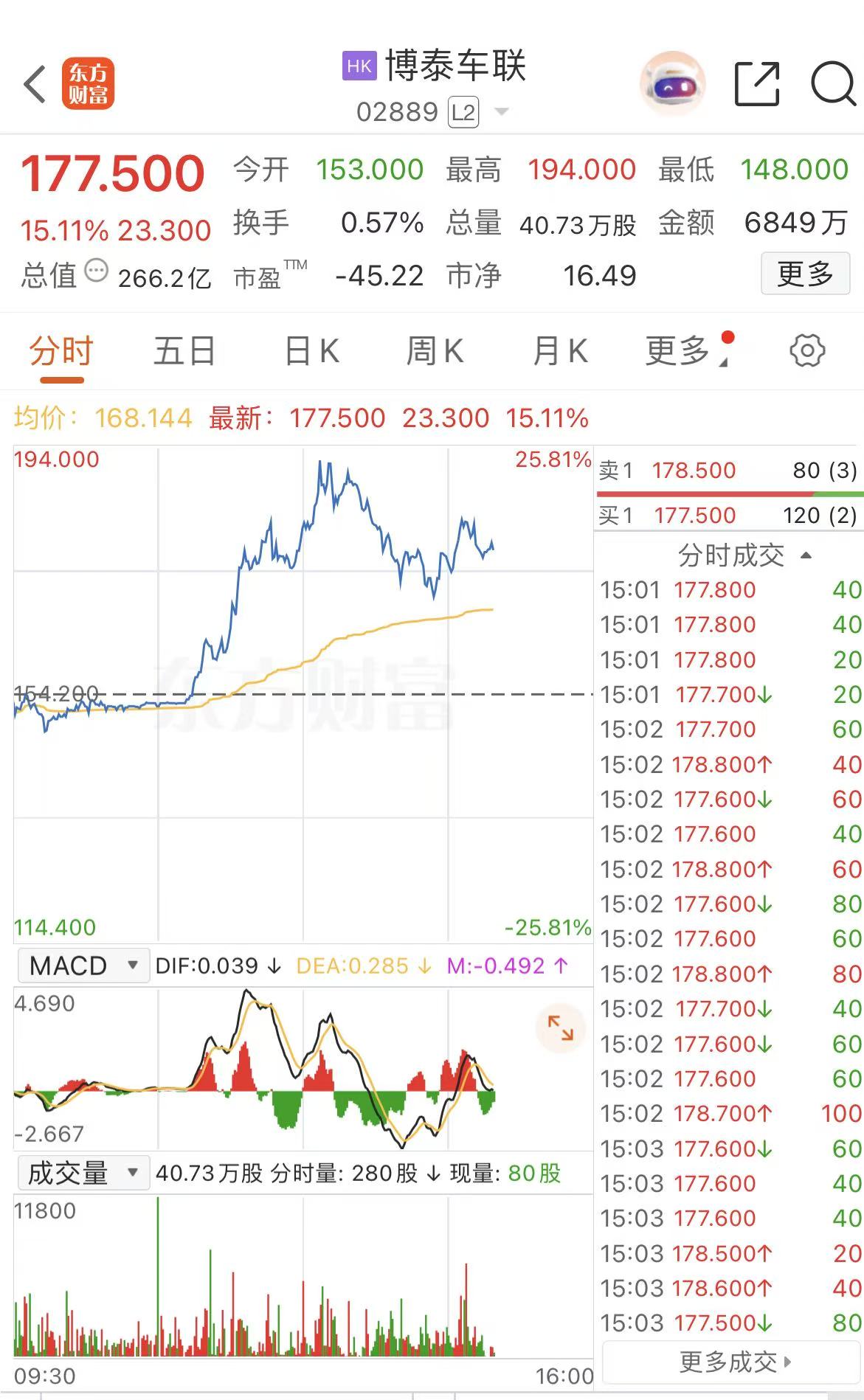Toggle the 分时成交 sort order arrow

[804, 555]
